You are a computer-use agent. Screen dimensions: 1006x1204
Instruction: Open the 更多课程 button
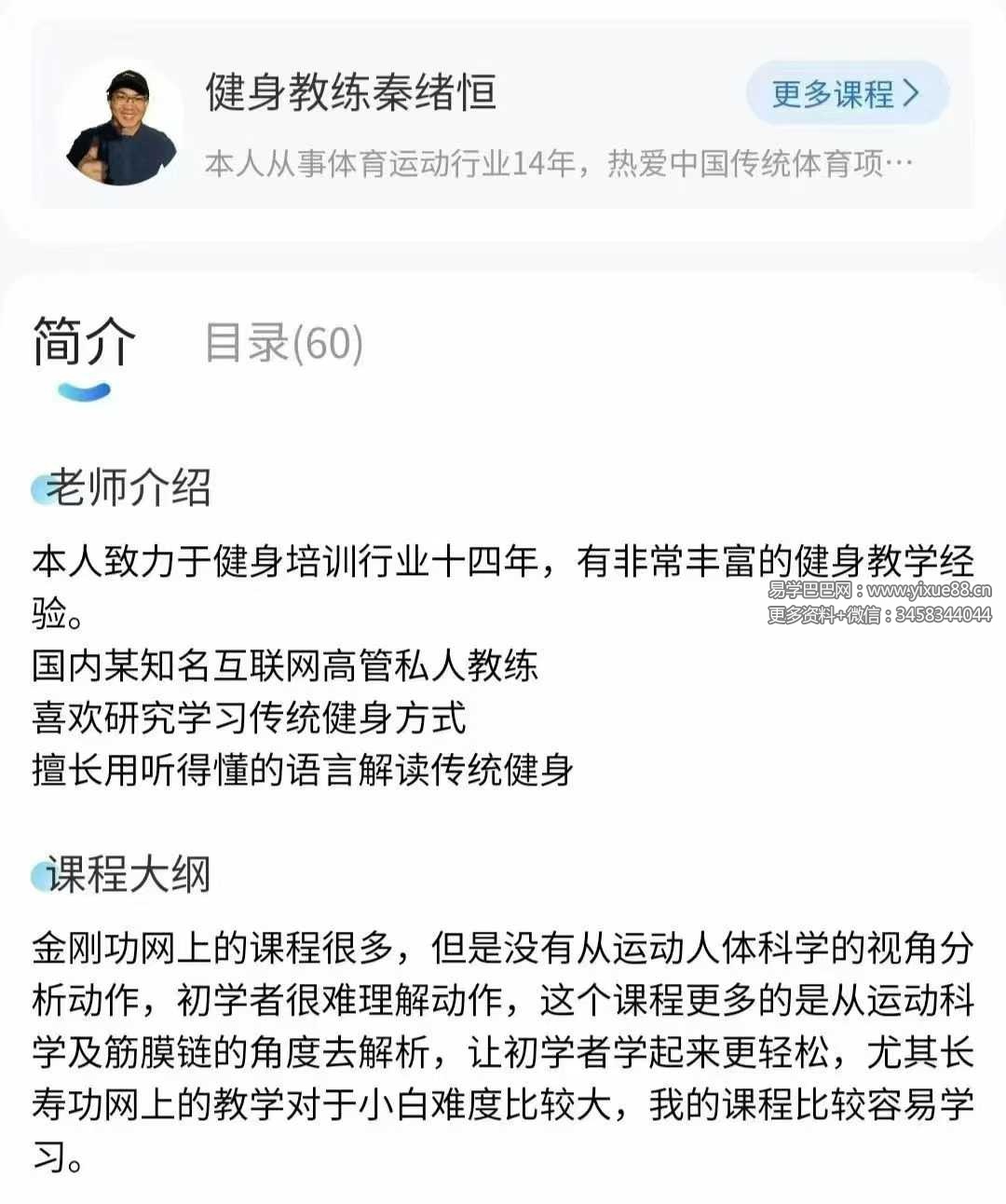(x=846, y=93)
